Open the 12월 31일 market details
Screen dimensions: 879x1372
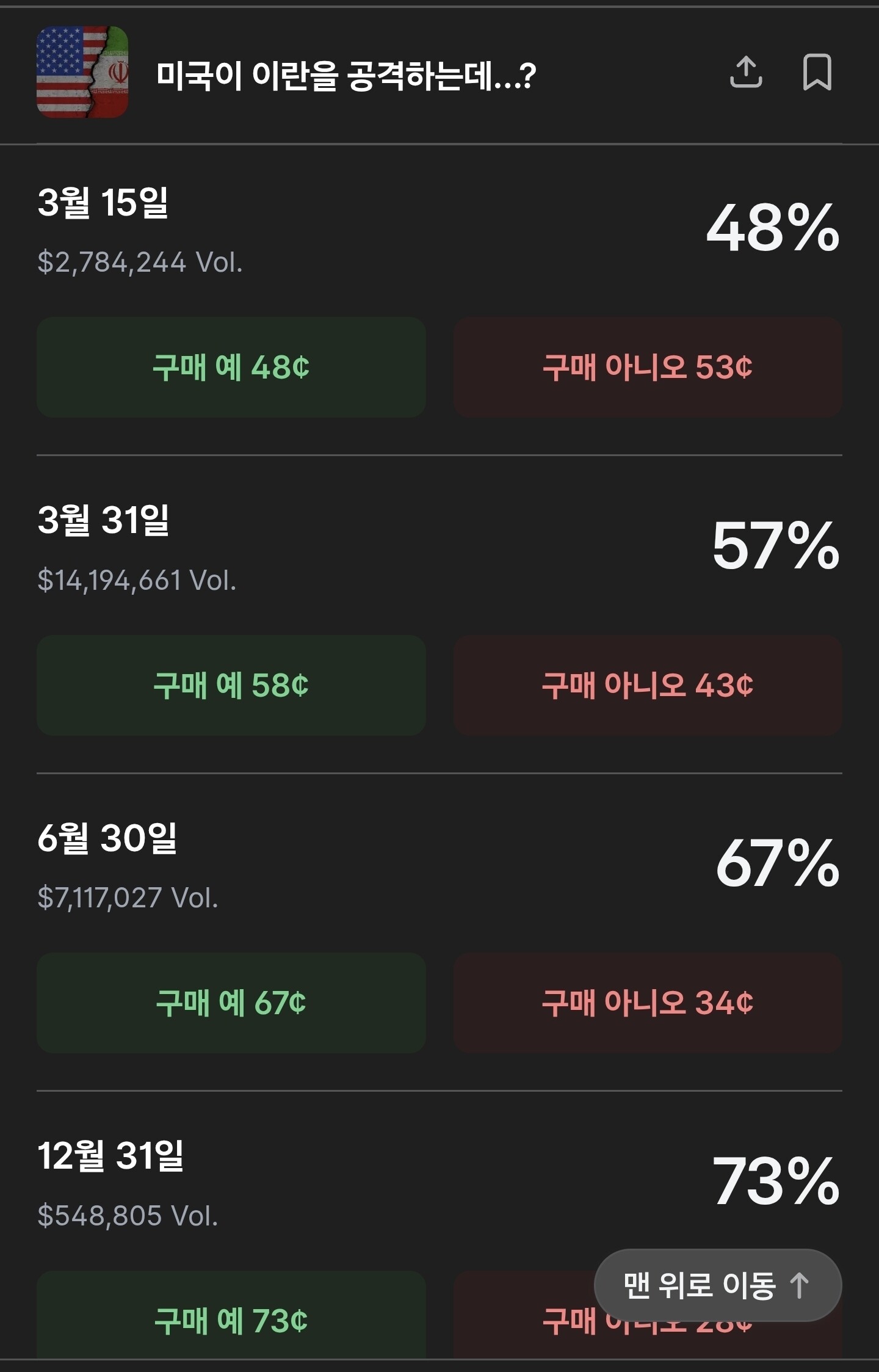coord(110,1156)
